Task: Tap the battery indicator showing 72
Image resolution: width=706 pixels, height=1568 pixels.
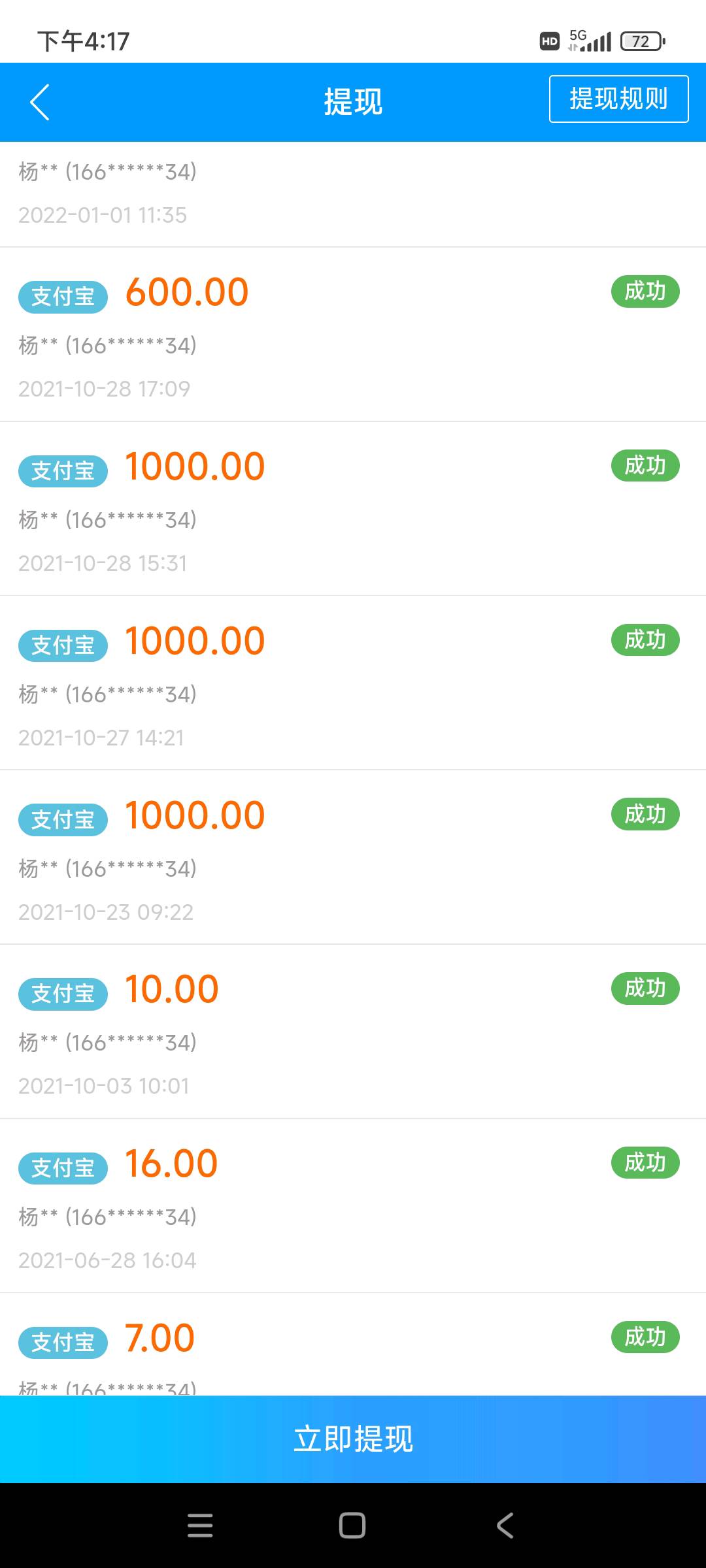Action: pyautogui.click(x=639, y=41)
